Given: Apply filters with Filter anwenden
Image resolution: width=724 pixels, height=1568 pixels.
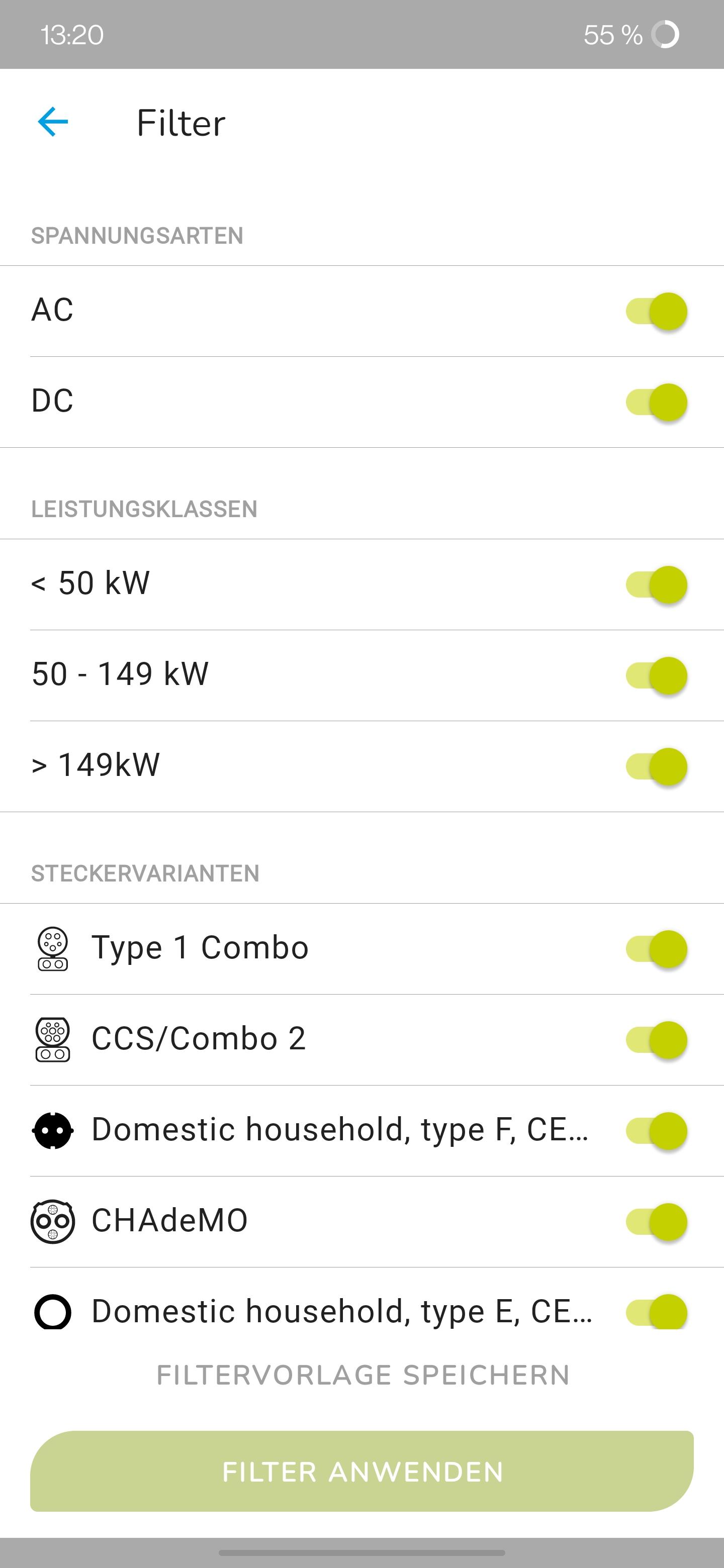Looking at the screenshot, I should coord(361,1471).
